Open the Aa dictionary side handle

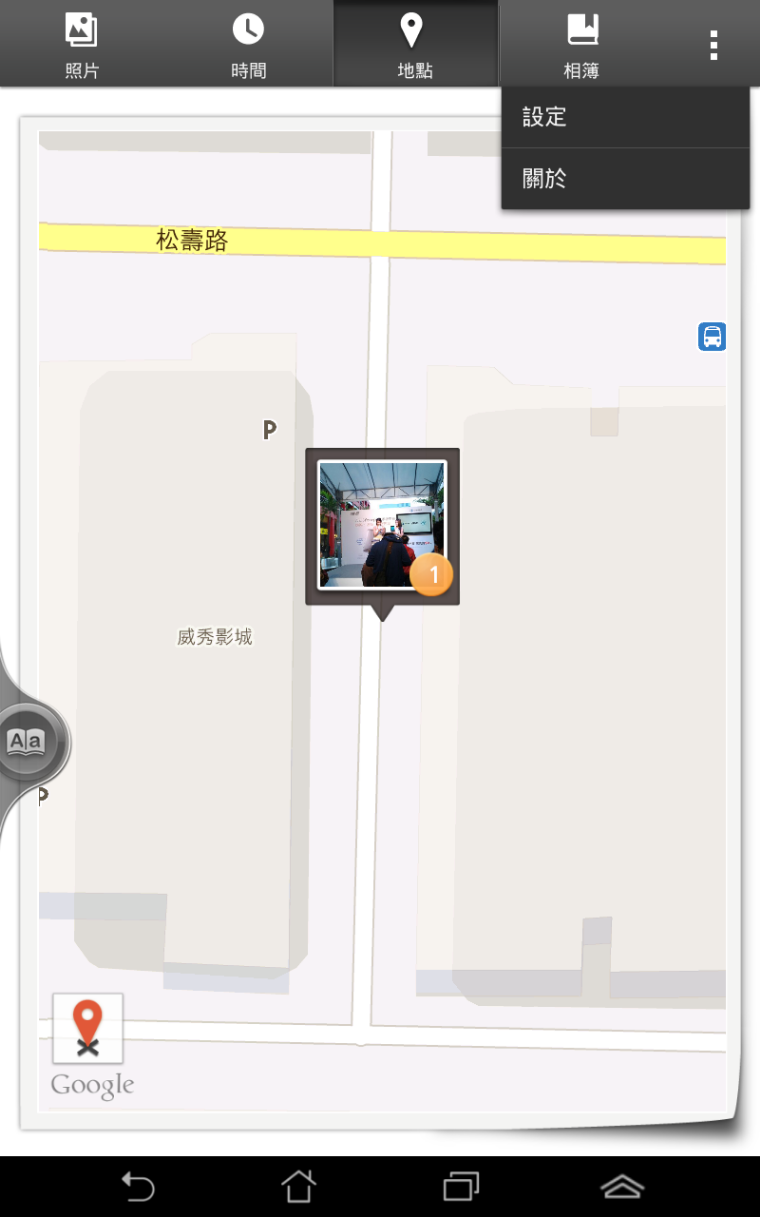pos(28,742)
